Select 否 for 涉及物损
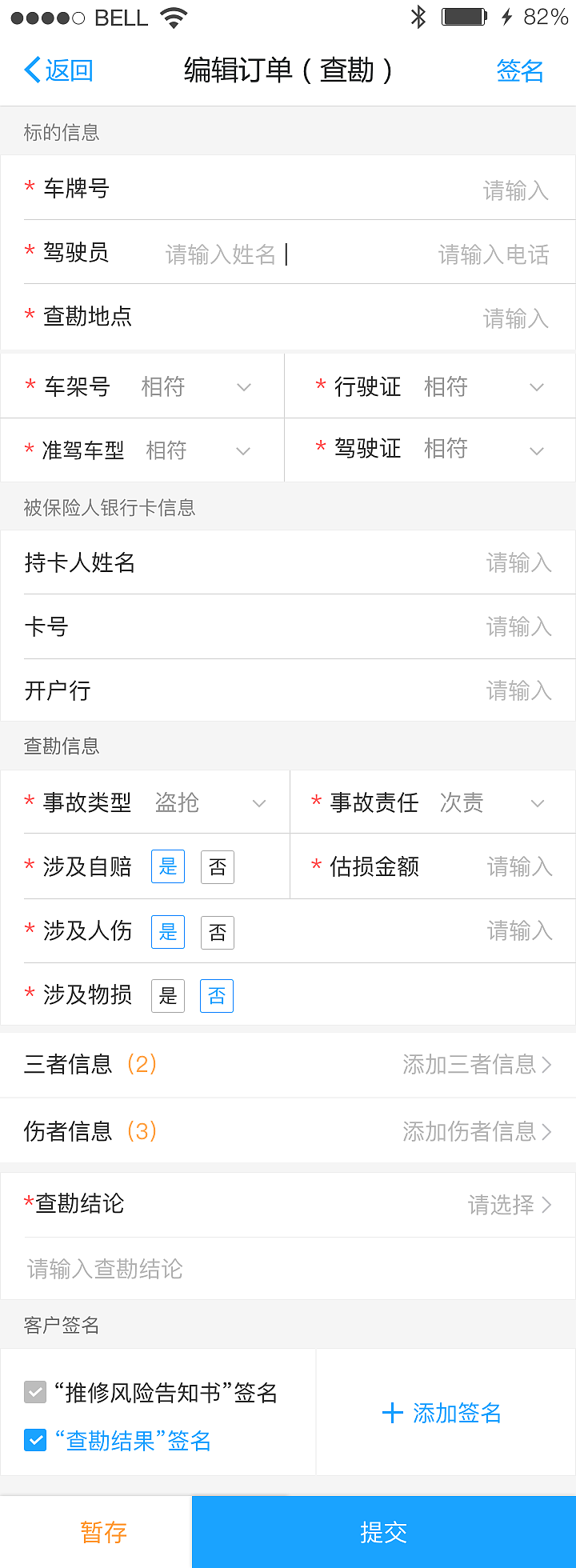576x1568 pixels. click(216, 995)
